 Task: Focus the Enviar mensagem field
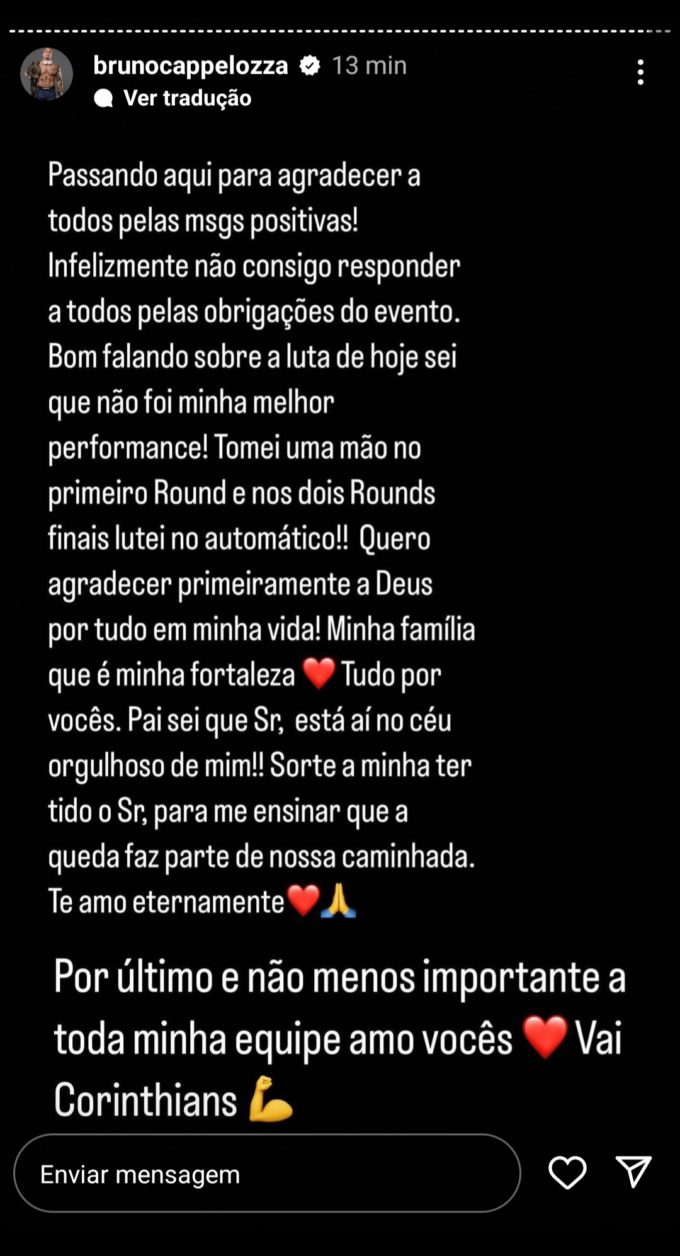click(267, 1173)
